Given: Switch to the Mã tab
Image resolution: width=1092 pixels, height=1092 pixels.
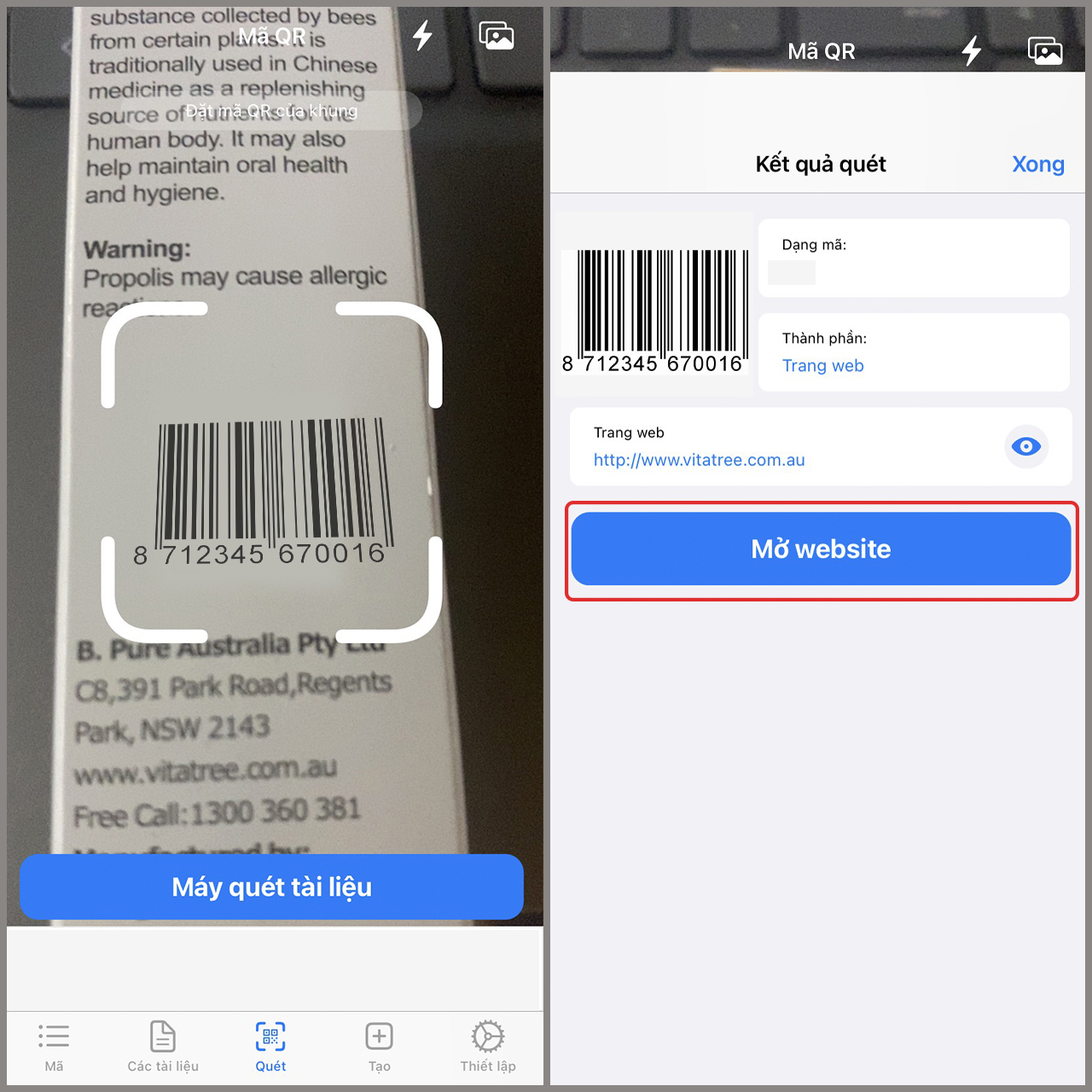Looking at the screenshot, I should 54,1047.
